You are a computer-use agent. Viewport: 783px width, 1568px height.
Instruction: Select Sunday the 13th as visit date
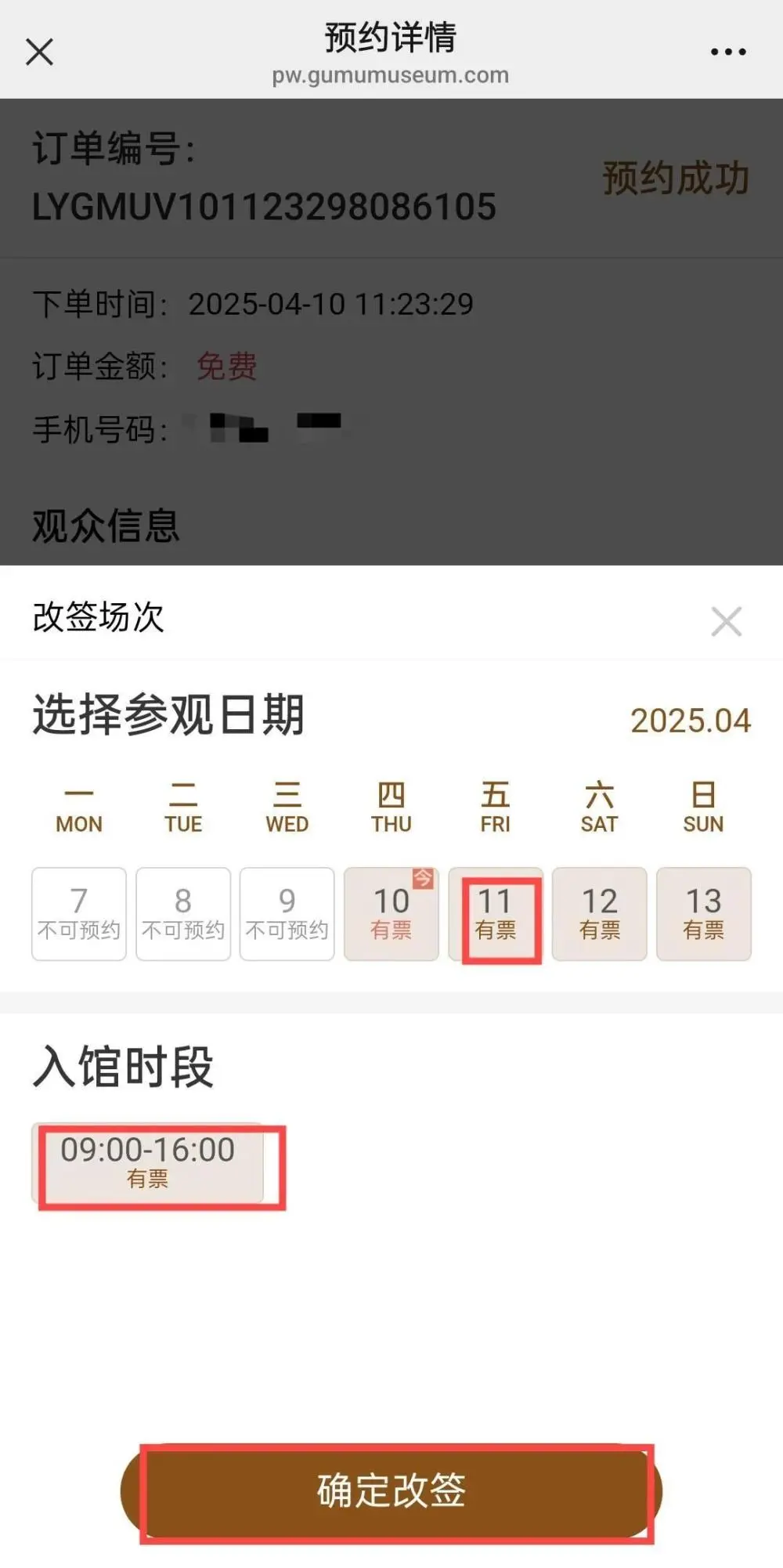pyautogui.click(x=703, y=913)
